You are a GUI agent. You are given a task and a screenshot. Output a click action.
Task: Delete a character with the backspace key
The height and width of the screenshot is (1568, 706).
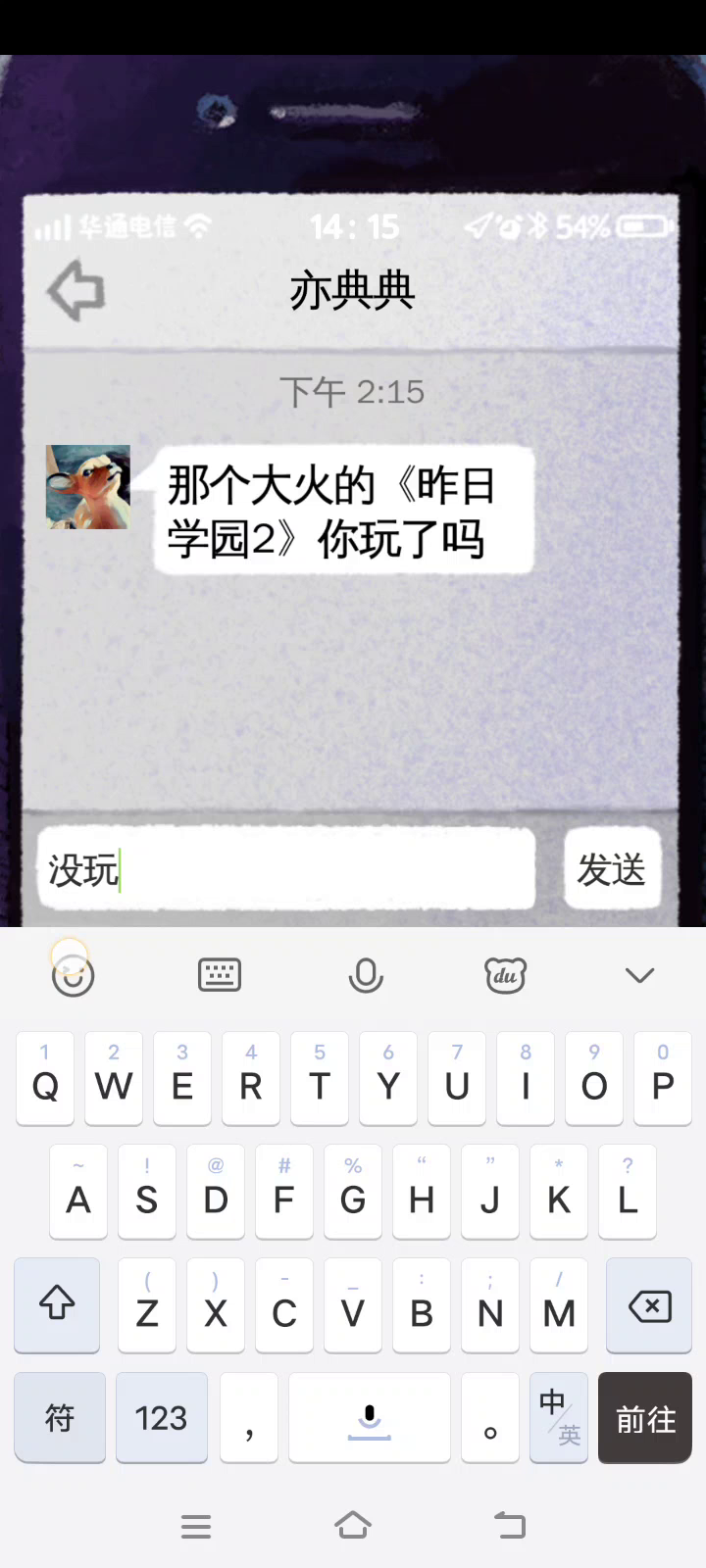point(649,1305)
